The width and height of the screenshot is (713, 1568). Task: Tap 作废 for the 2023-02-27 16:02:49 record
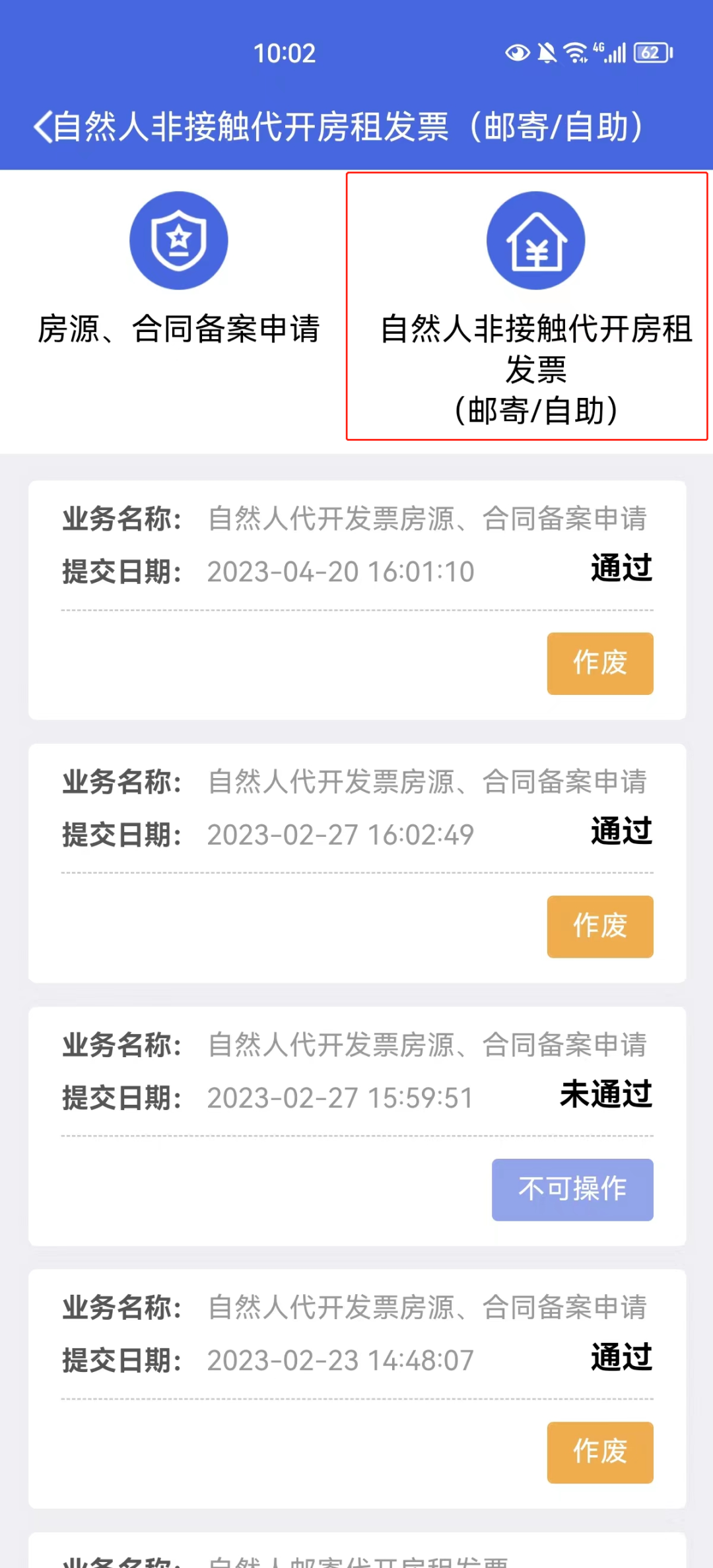tap(600, 927)
